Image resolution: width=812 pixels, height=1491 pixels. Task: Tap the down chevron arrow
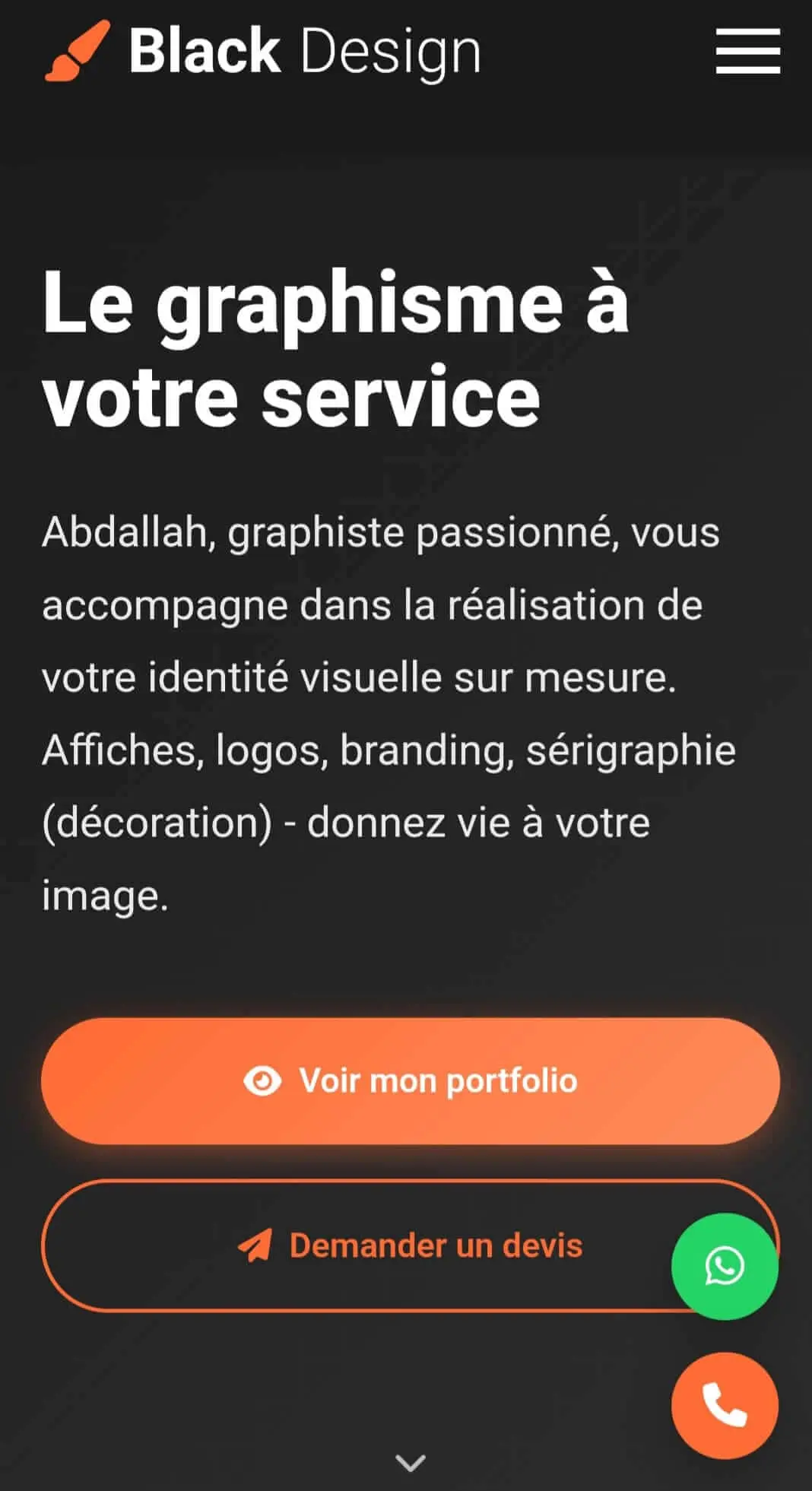click(411, 1462)
